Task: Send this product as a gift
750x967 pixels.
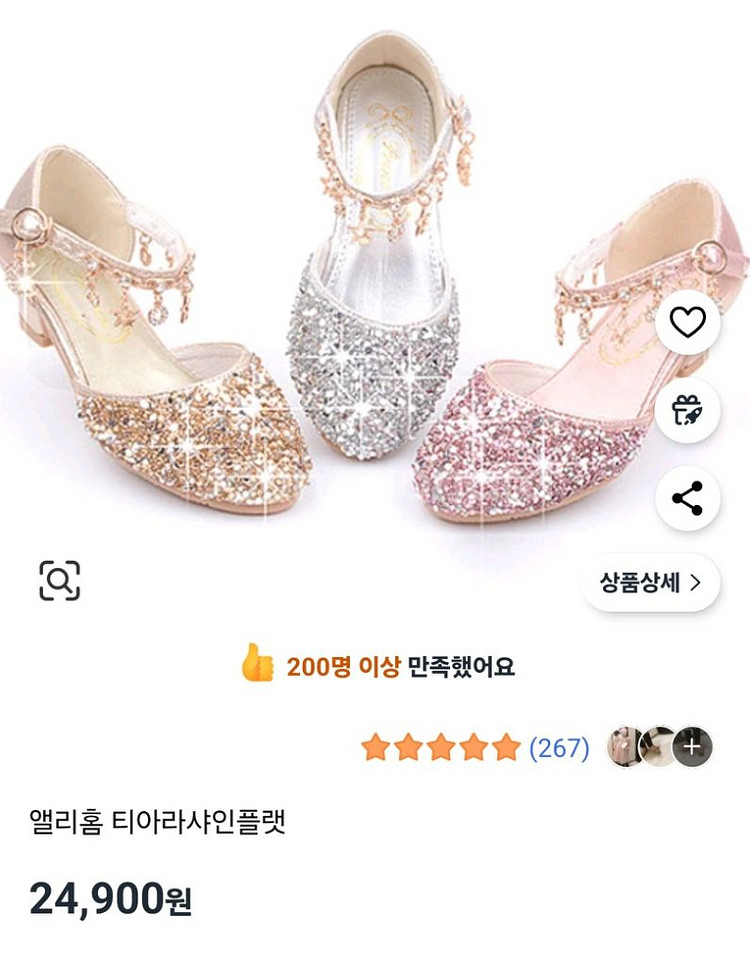Action: pos(687,410)
